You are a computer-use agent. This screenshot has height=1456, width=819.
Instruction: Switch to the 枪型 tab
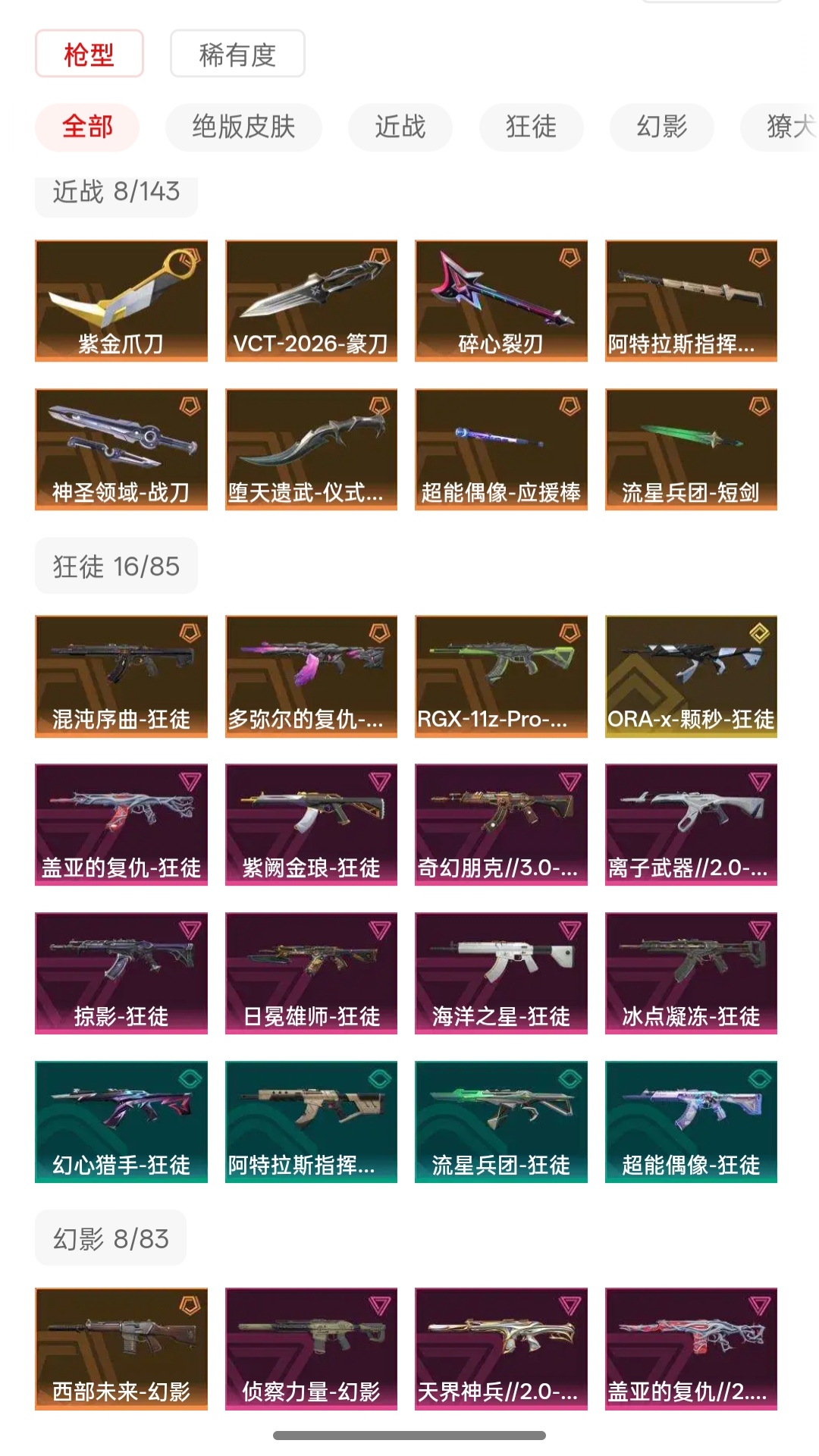point(89,54)
